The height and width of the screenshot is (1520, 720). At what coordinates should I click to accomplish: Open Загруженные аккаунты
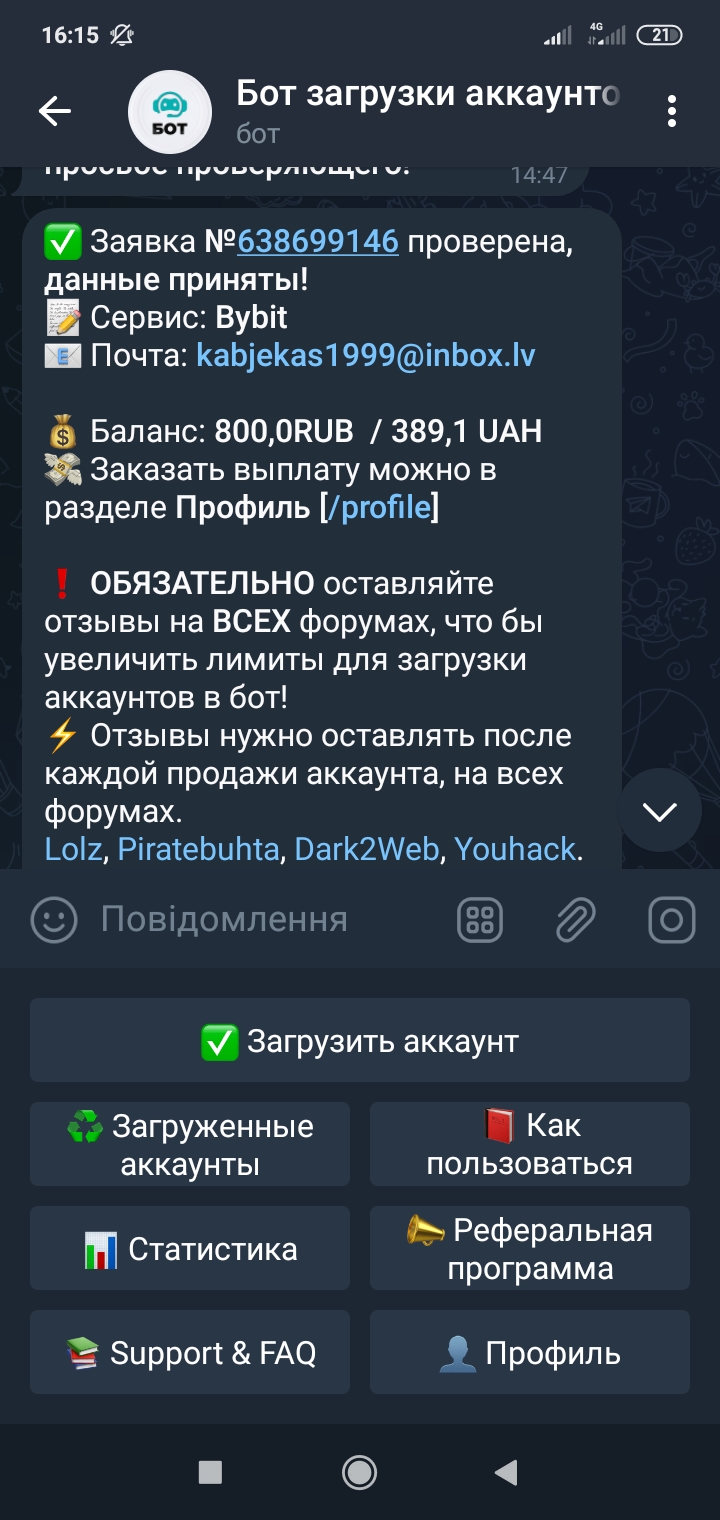(190, 1145)
